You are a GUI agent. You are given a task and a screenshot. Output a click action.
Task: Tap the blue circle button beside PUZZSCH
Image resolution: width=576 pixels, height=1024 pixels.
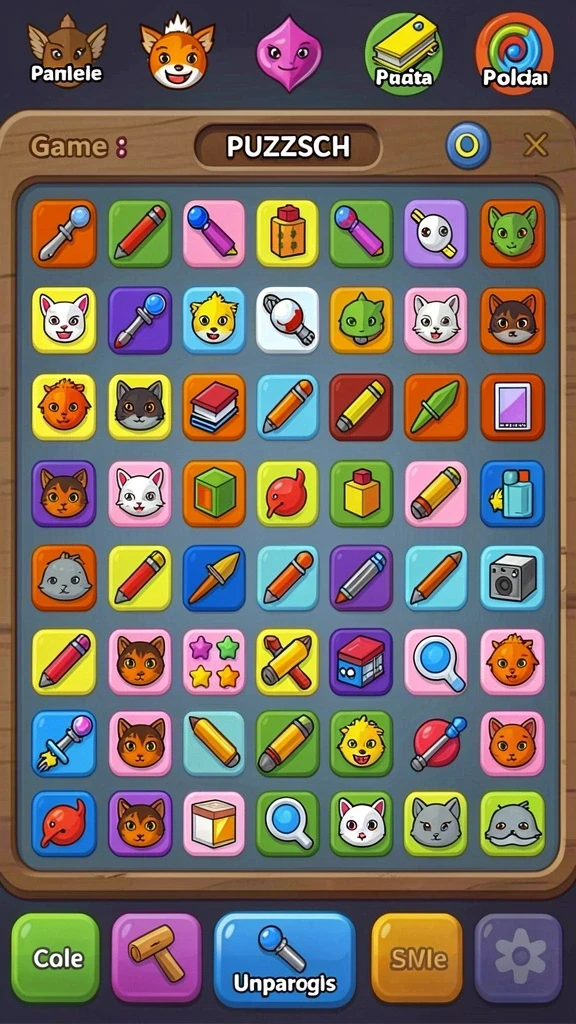tap(468, 145)
